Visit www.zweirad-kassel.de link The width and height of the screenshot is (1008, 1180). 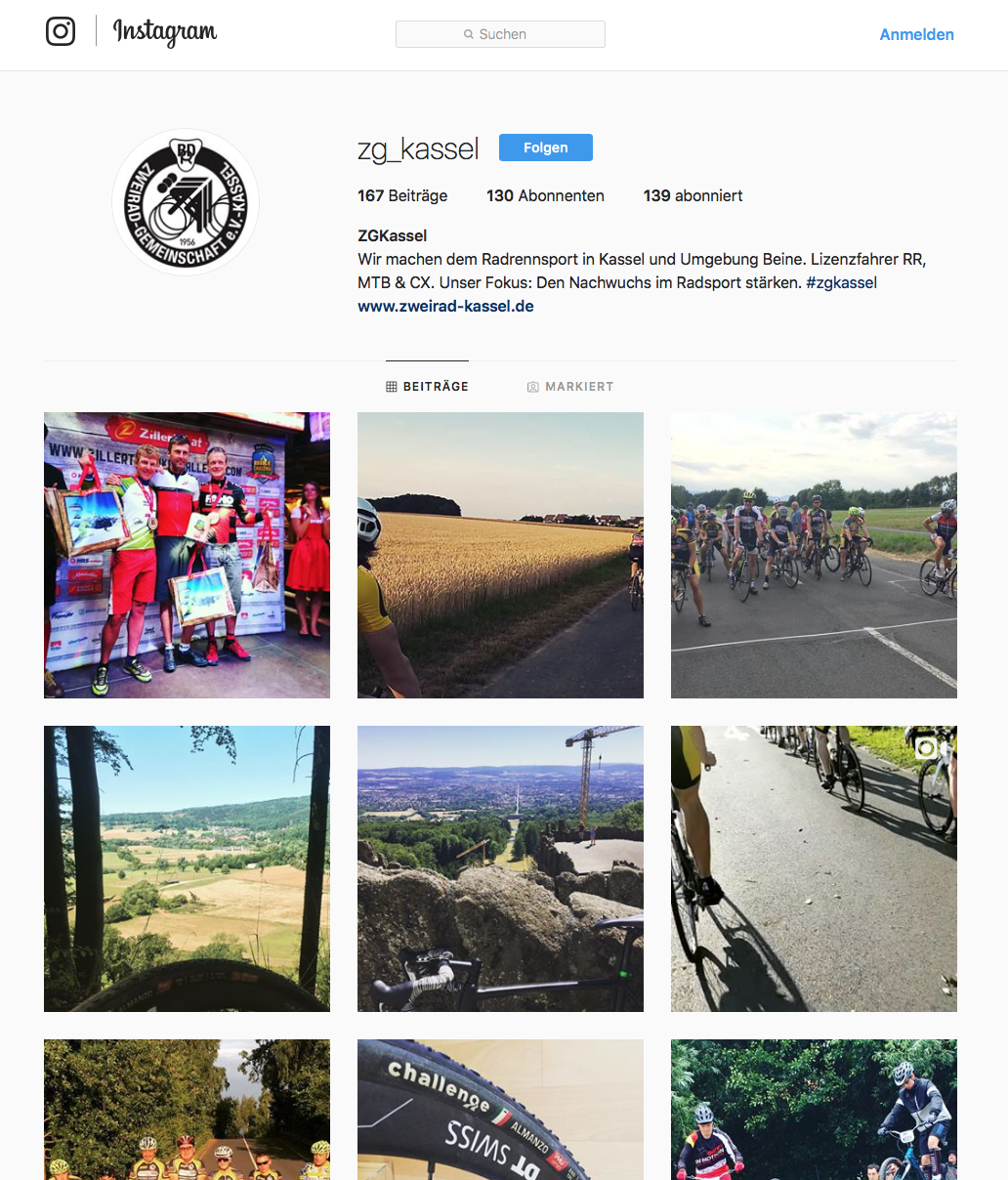pos(445,306)
